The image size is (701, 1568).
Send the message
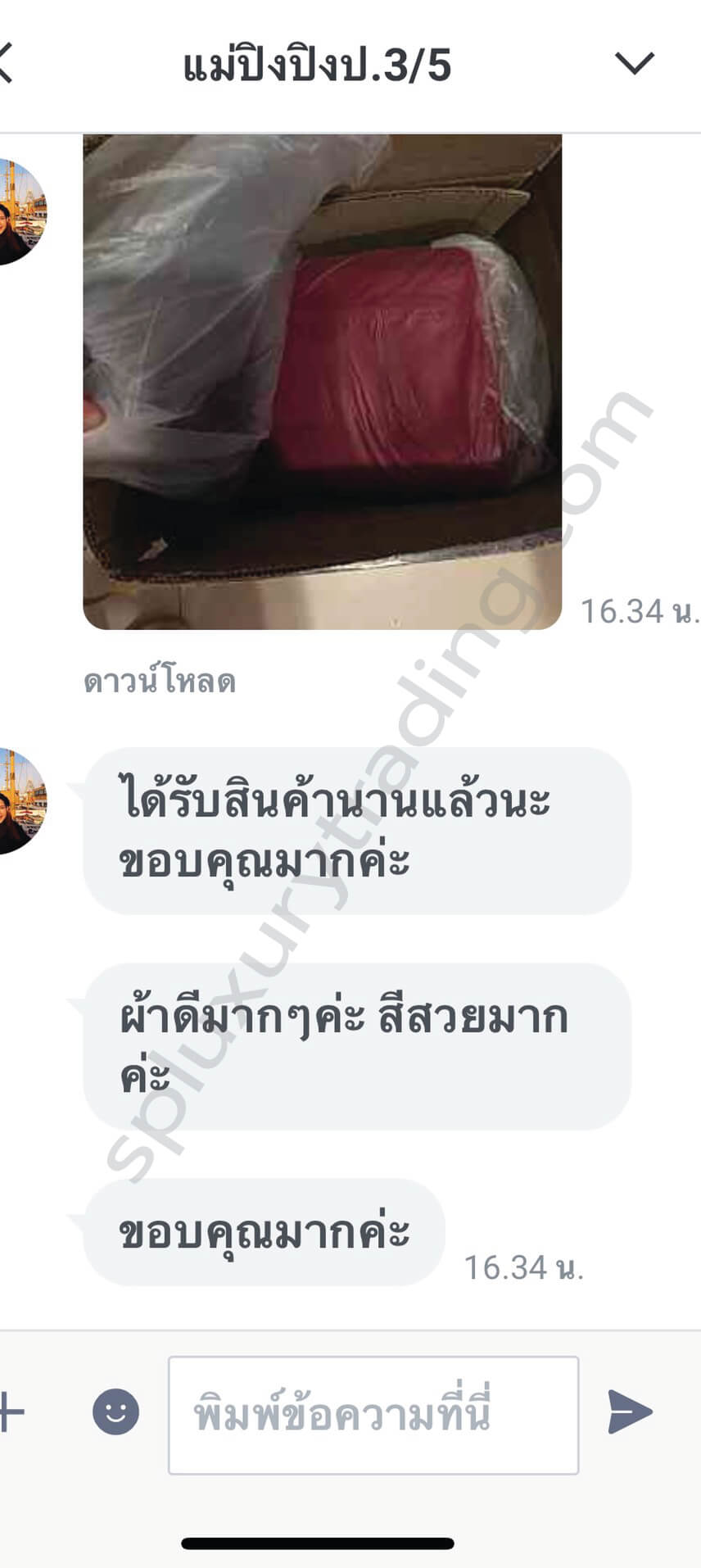coord(630,1412)
